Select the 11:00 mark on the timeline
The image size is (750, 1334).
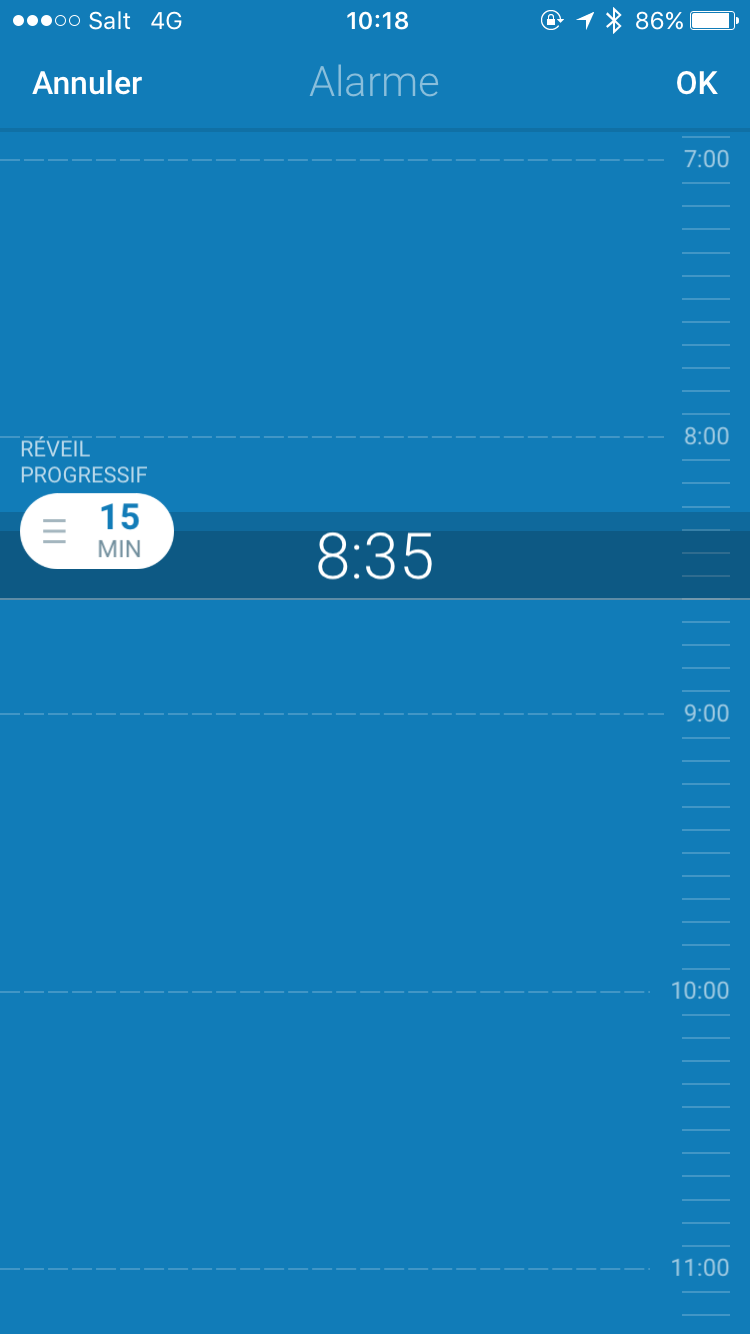pos(700,1268)
